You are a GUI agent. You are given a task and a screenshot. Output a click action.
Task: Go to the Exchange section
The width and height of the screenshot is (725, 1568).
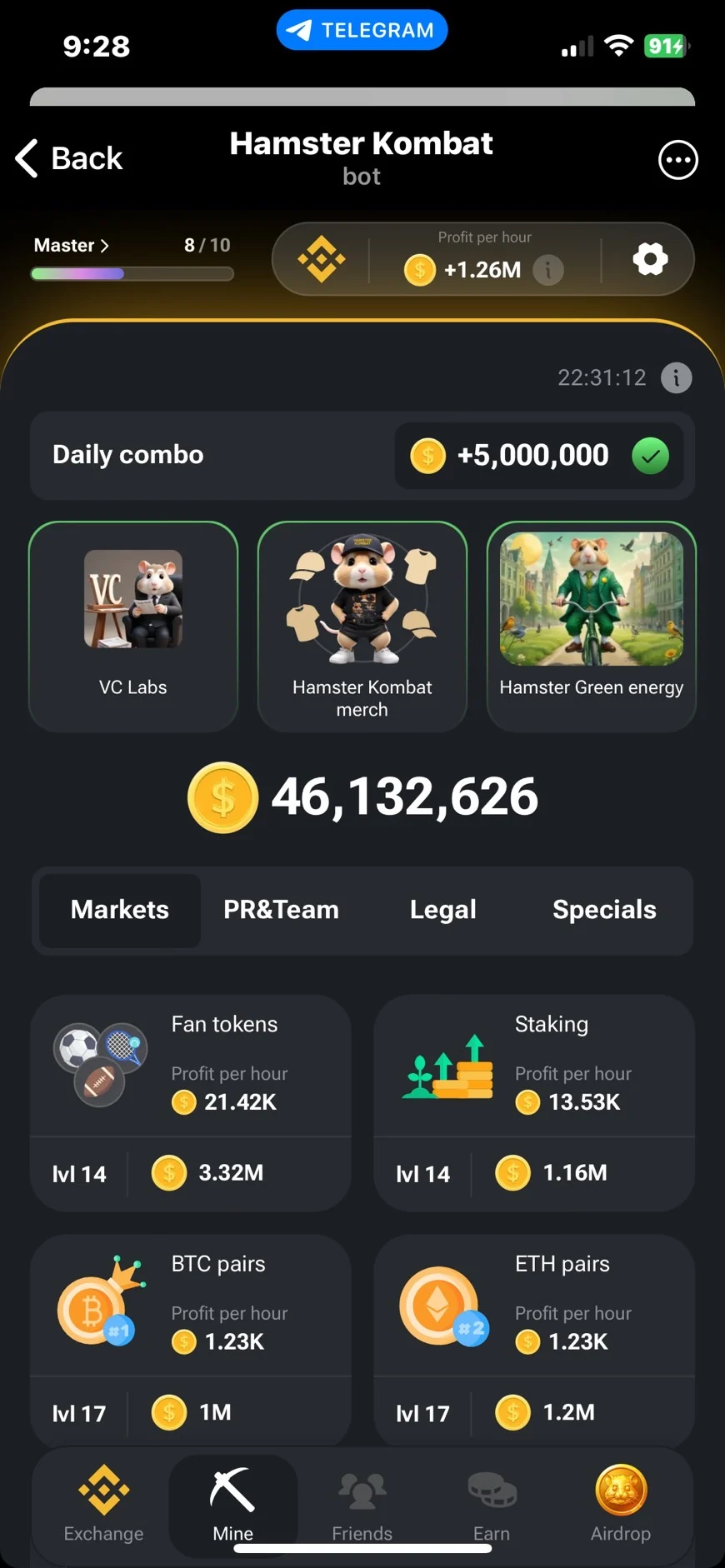pyautogui.click(x=104, y=1505)
